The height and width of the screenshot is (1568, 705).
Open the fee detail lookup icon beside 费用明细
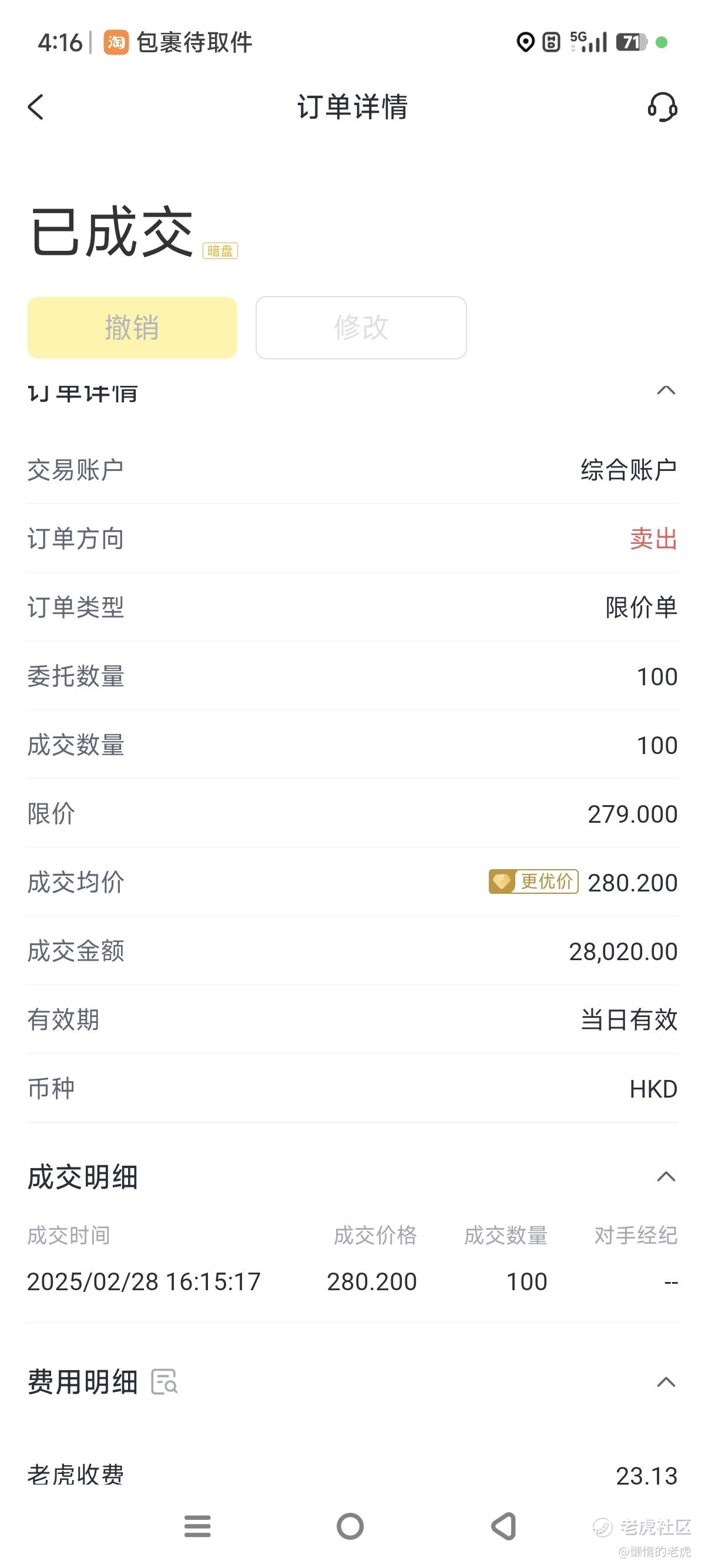click(164, 1382)
